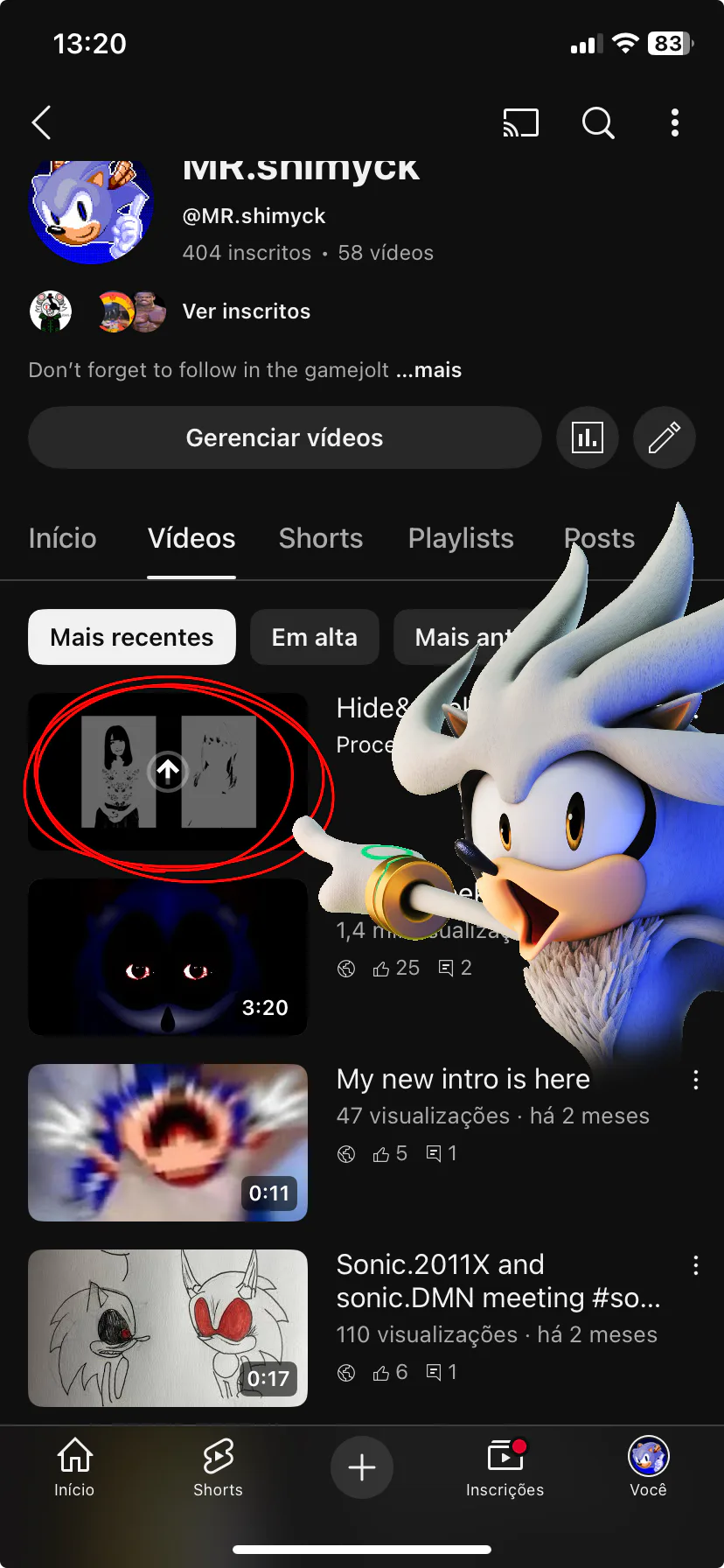Screen dimensions: 724x1568
Task: Open channel search
Action: pos(598,123)
